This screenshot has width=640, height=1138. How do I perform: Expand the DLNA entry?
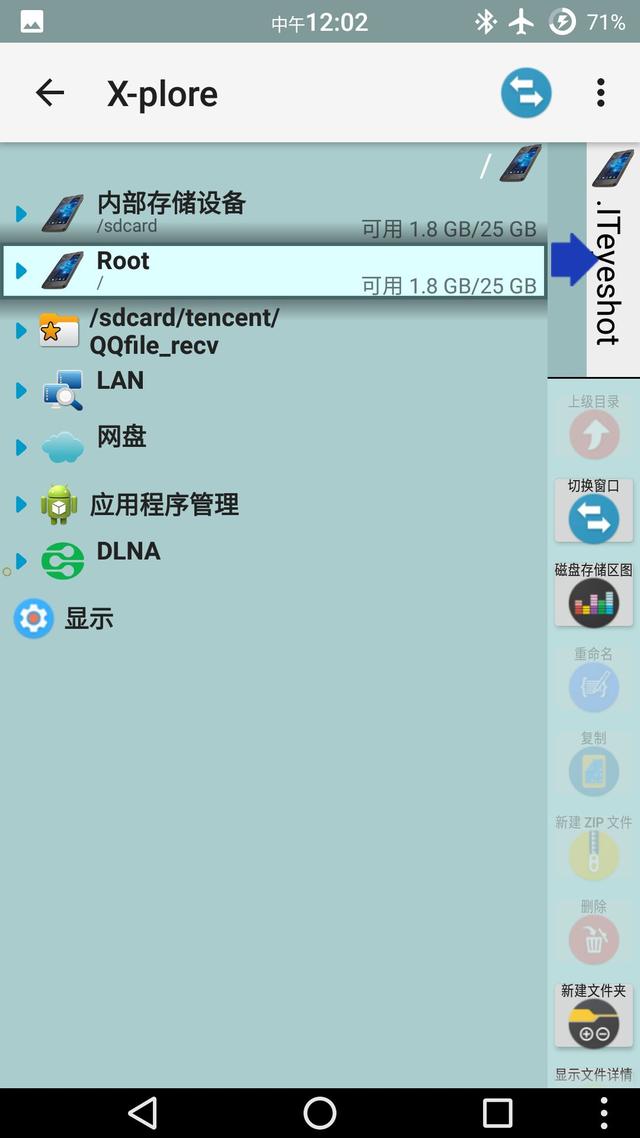point(274,560)
